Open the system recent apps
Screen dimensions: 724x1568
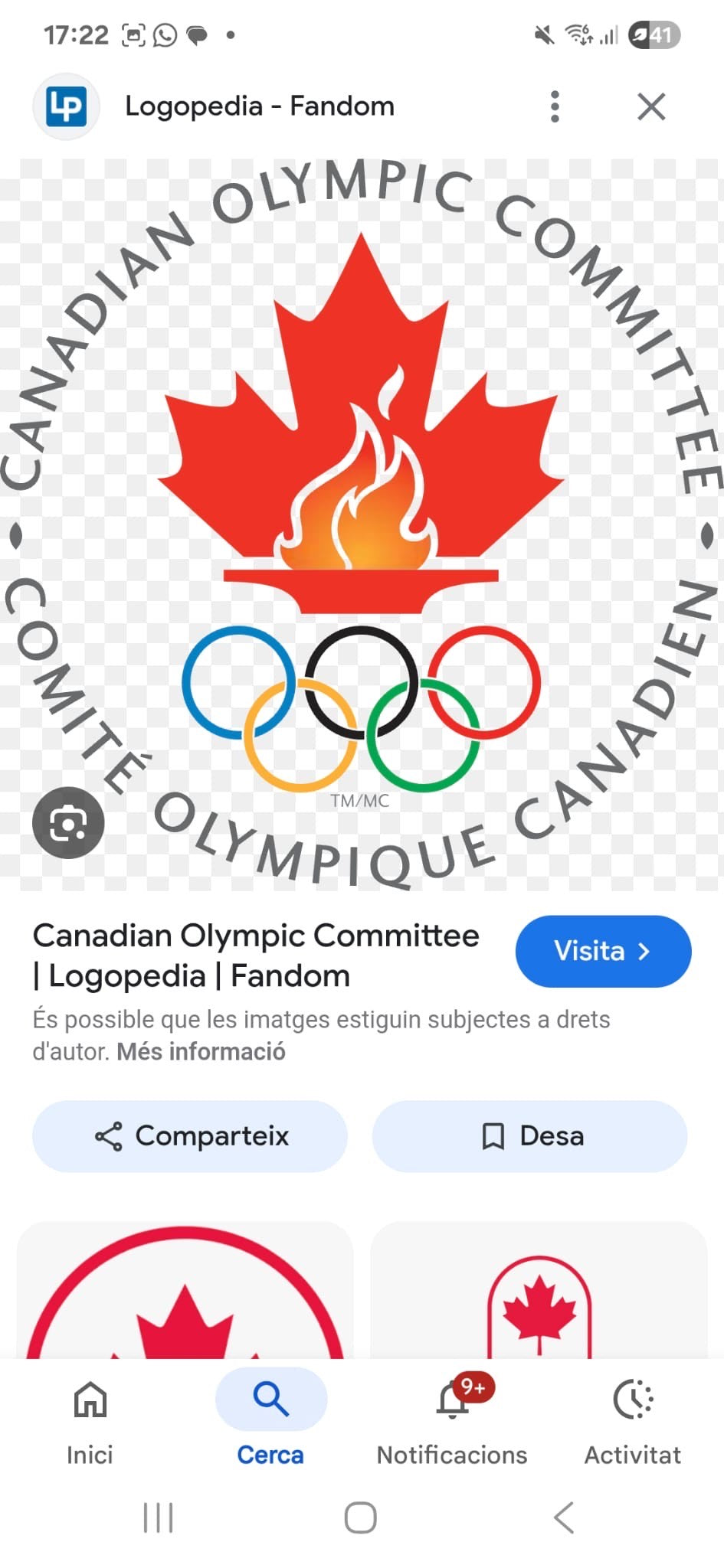[159, 1517]
